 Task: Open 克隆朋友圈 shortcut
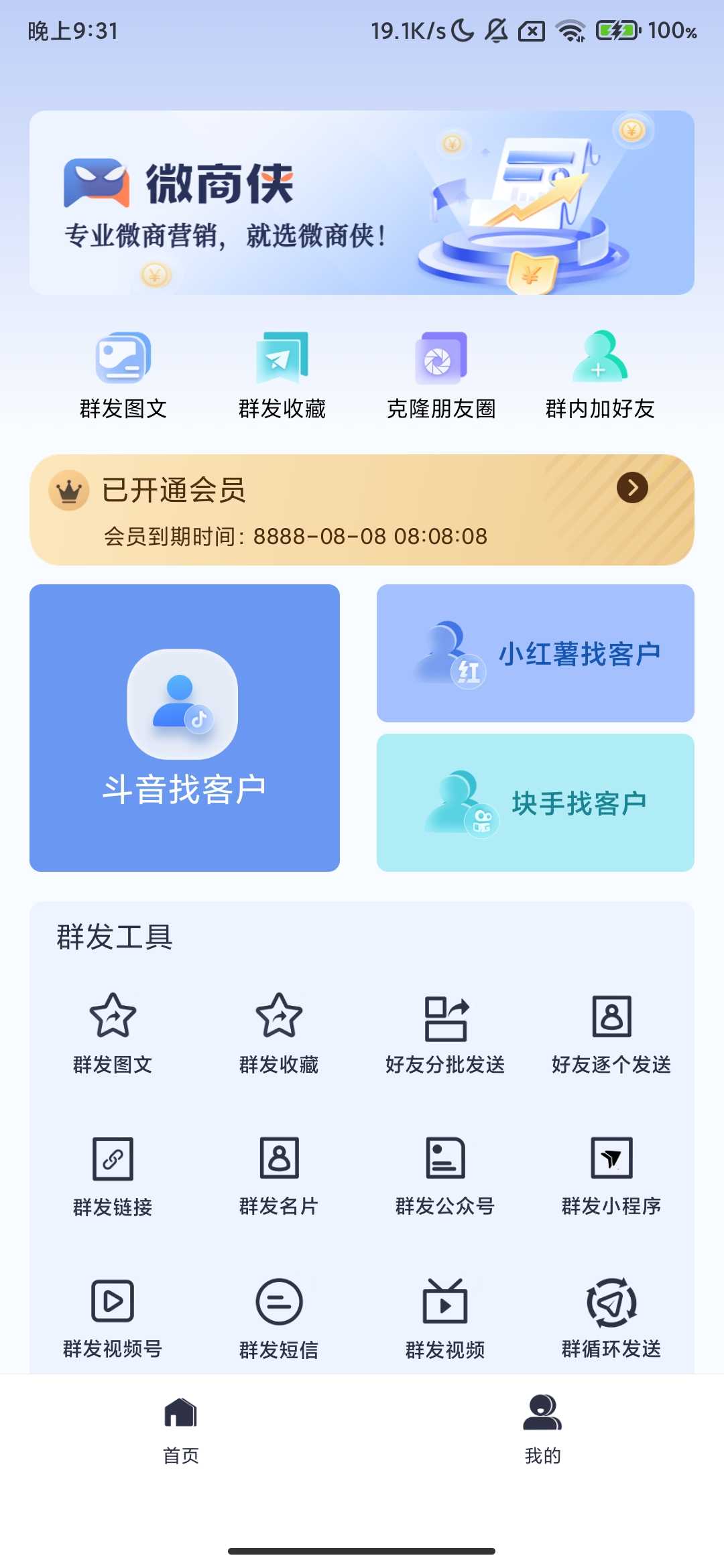(x=441, y=376)
